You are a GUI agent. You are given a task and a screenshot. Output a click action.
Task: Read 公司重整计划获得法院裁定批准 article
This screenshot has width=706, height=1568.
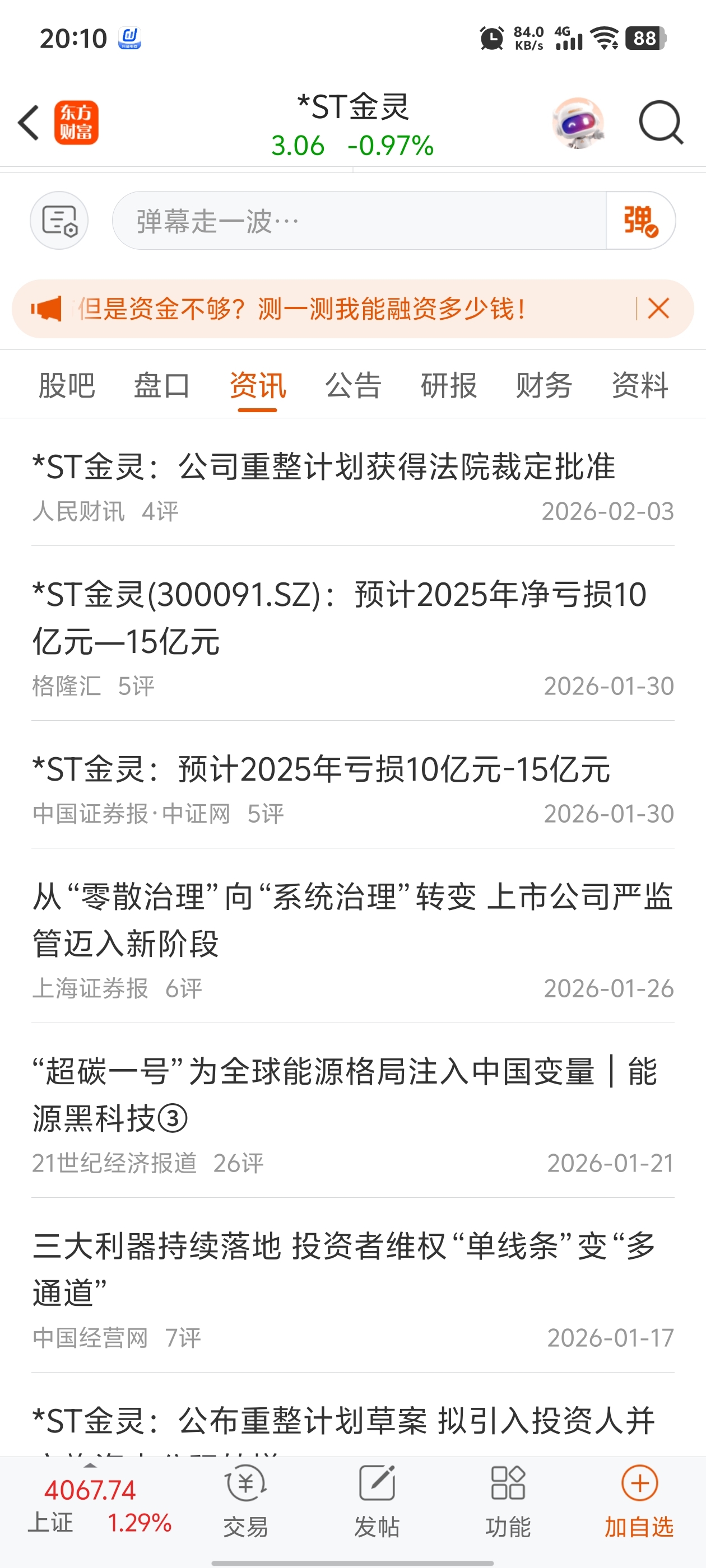[x=324, y=468]
